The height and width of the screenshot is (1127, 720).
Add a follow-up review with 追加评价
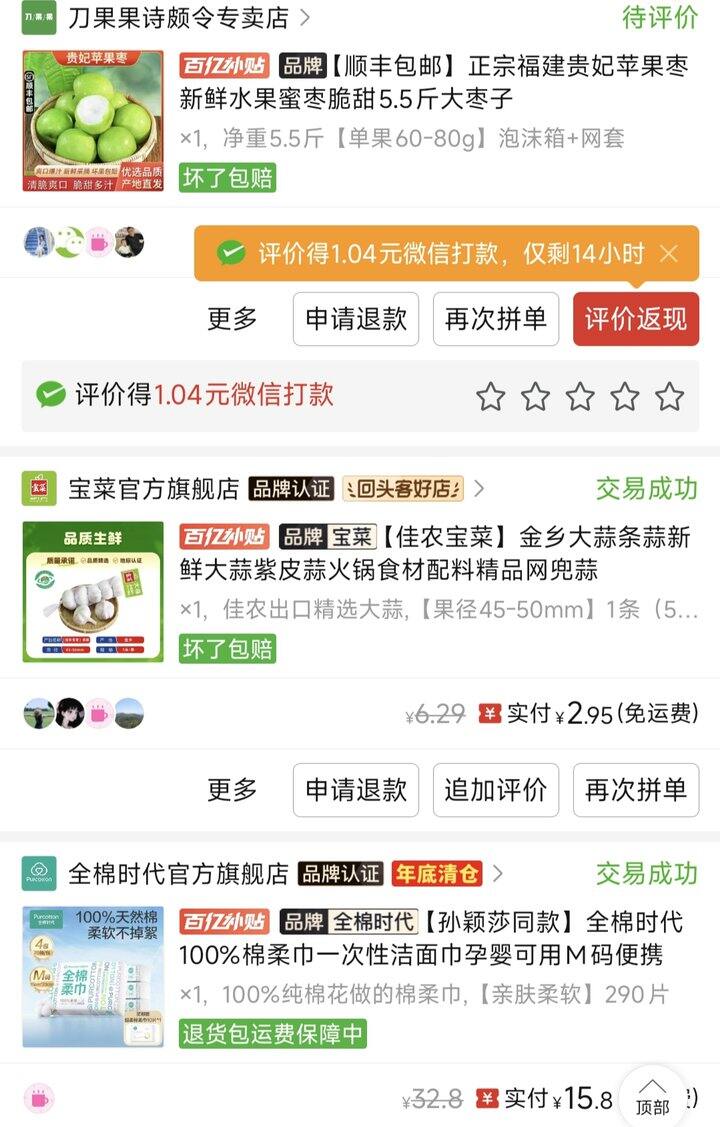click(496, 790)
